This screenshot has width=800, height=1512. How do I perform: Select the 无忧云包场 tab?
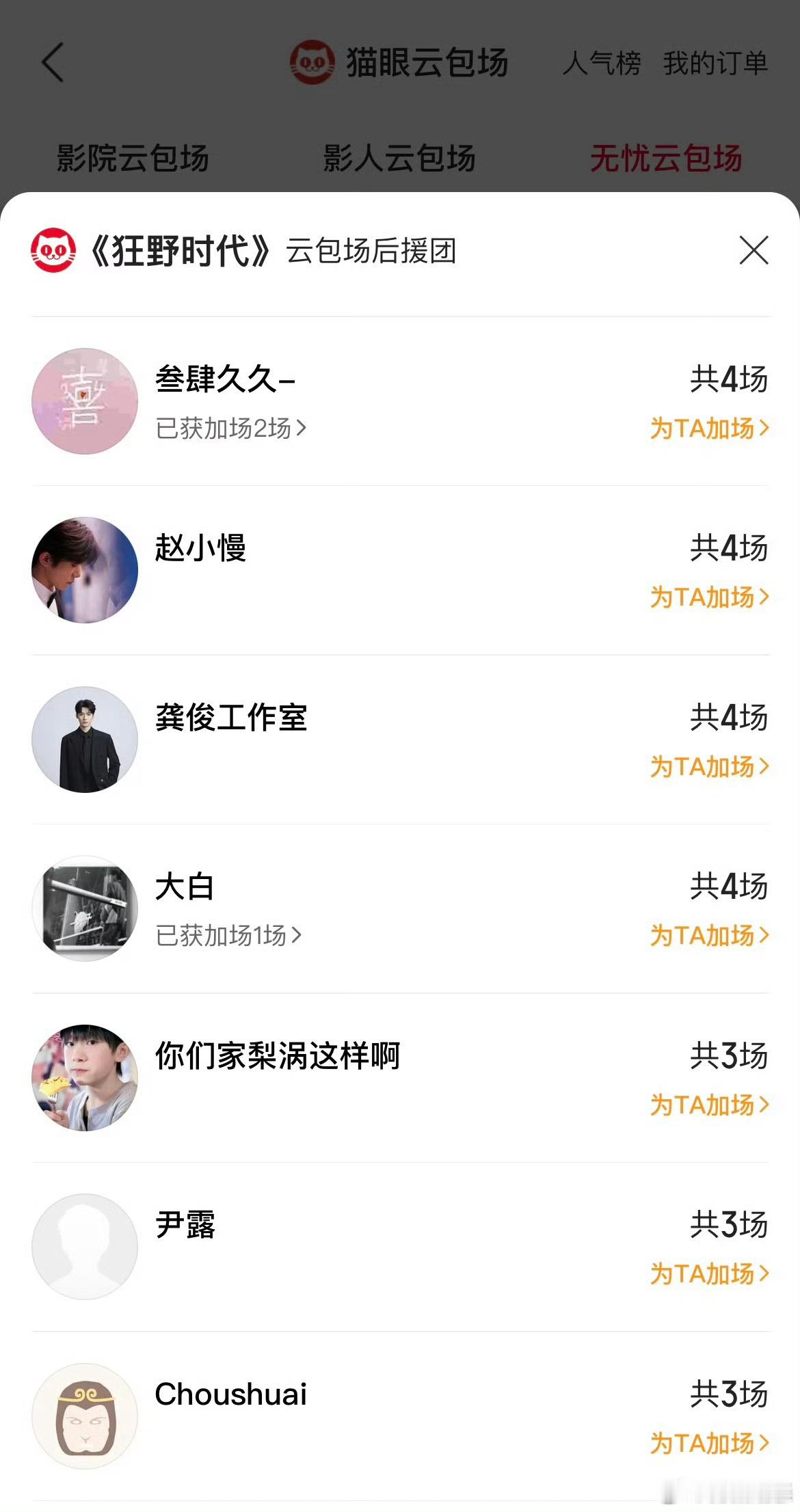pos(666,159)
